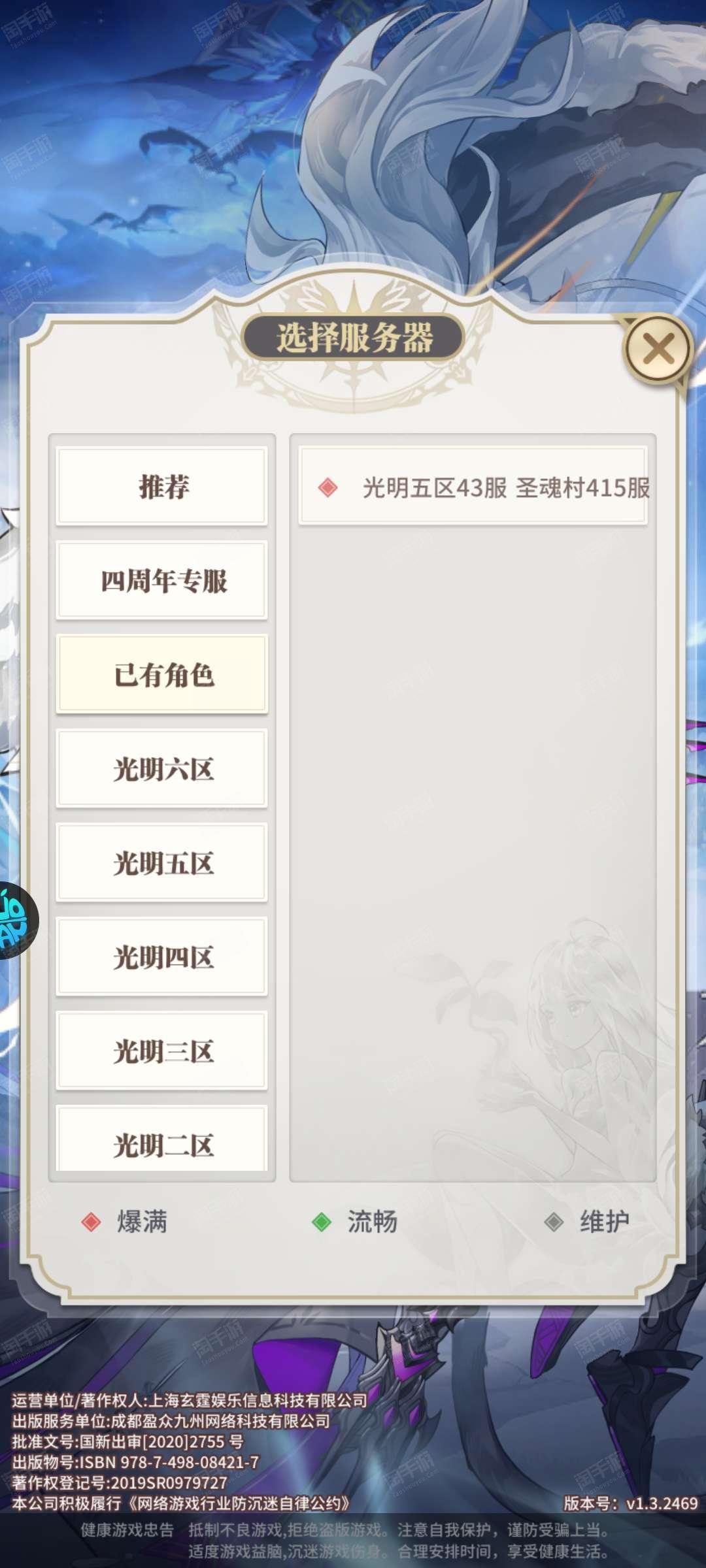
Task: Select the 已有角色 tab
Action: coord(162,674)
